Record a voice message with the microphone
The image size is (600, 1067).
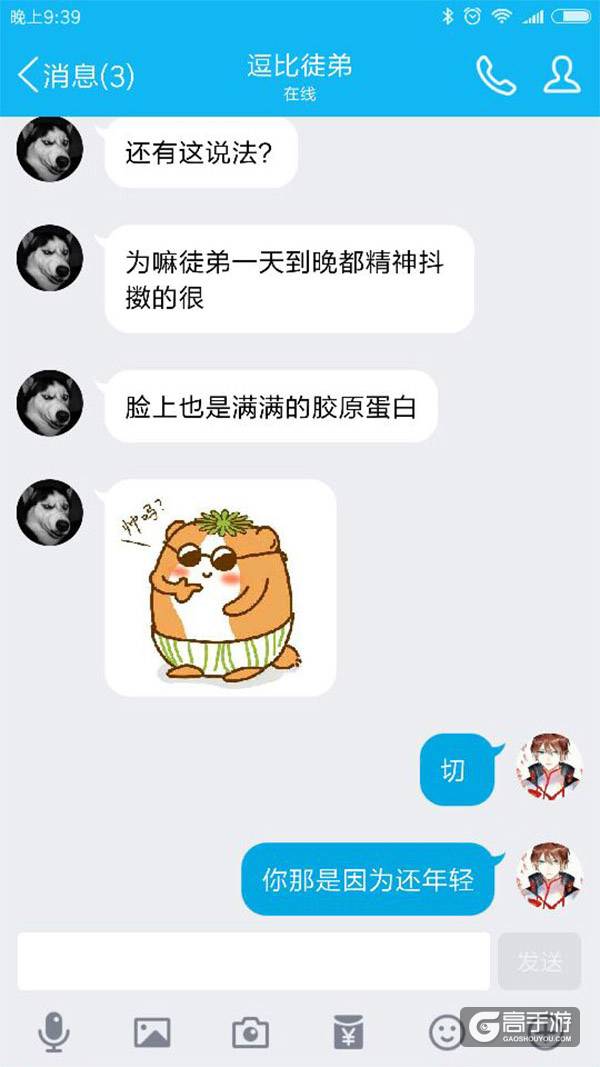(x=54, y=1031)
